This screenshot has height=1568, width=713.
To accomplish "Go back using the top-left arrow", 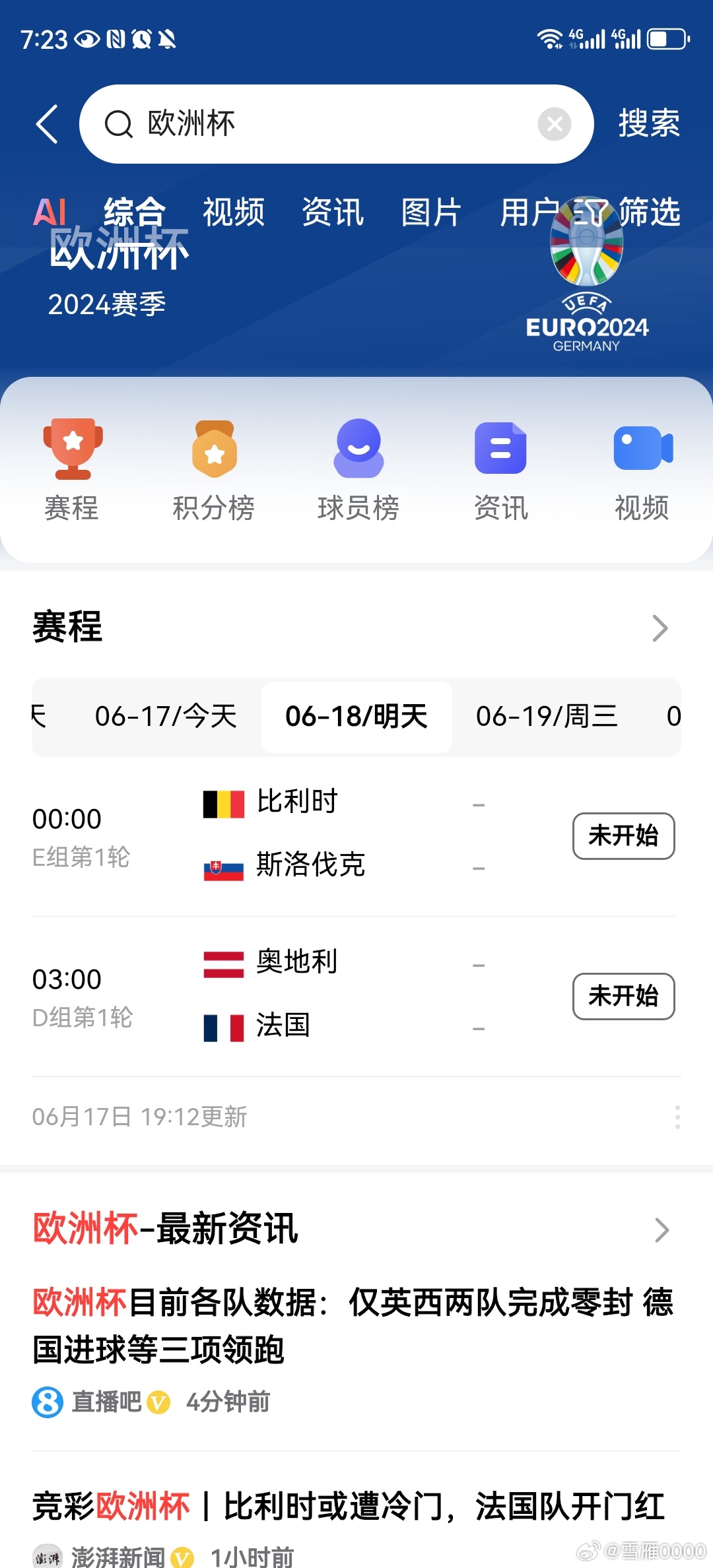I will click(x=48, y=124).
